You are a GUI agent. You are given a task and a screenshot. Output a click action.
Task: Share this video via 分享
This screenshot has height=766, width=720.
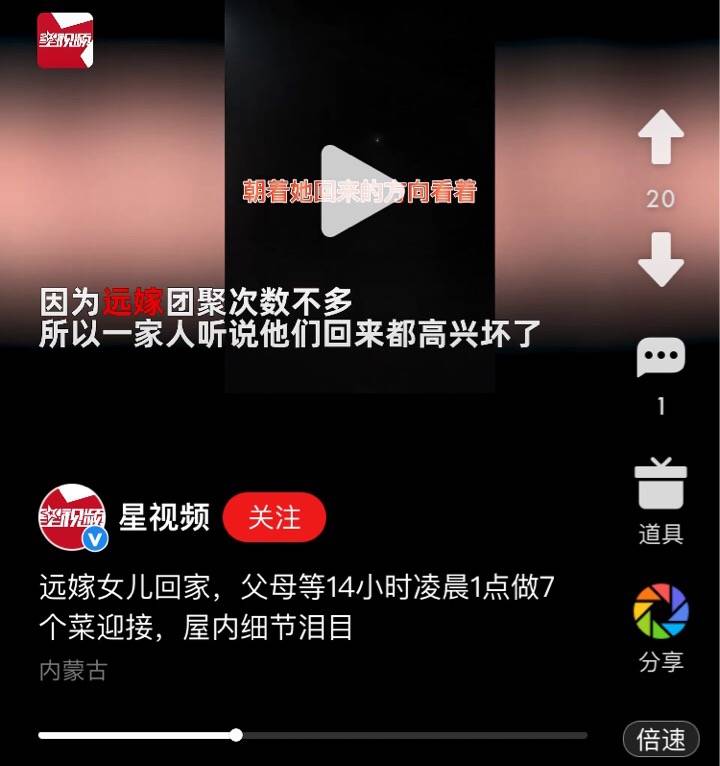click(x=661, y=612)
